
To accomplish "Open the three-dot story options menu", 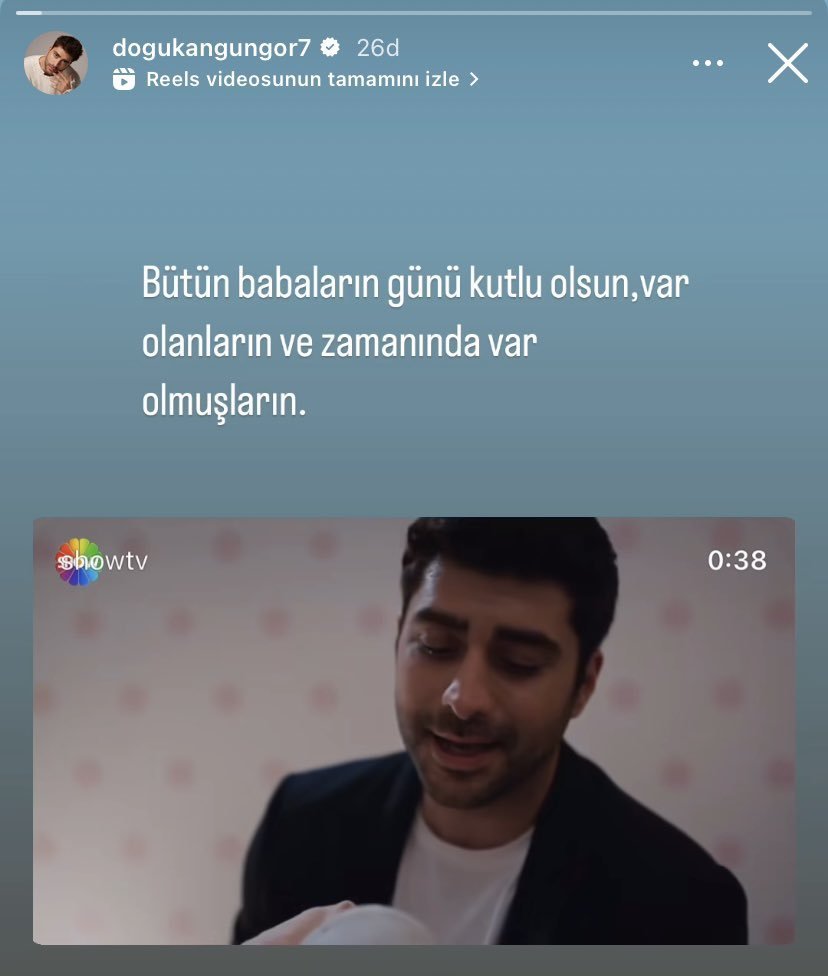I will (x=708, y=63).
